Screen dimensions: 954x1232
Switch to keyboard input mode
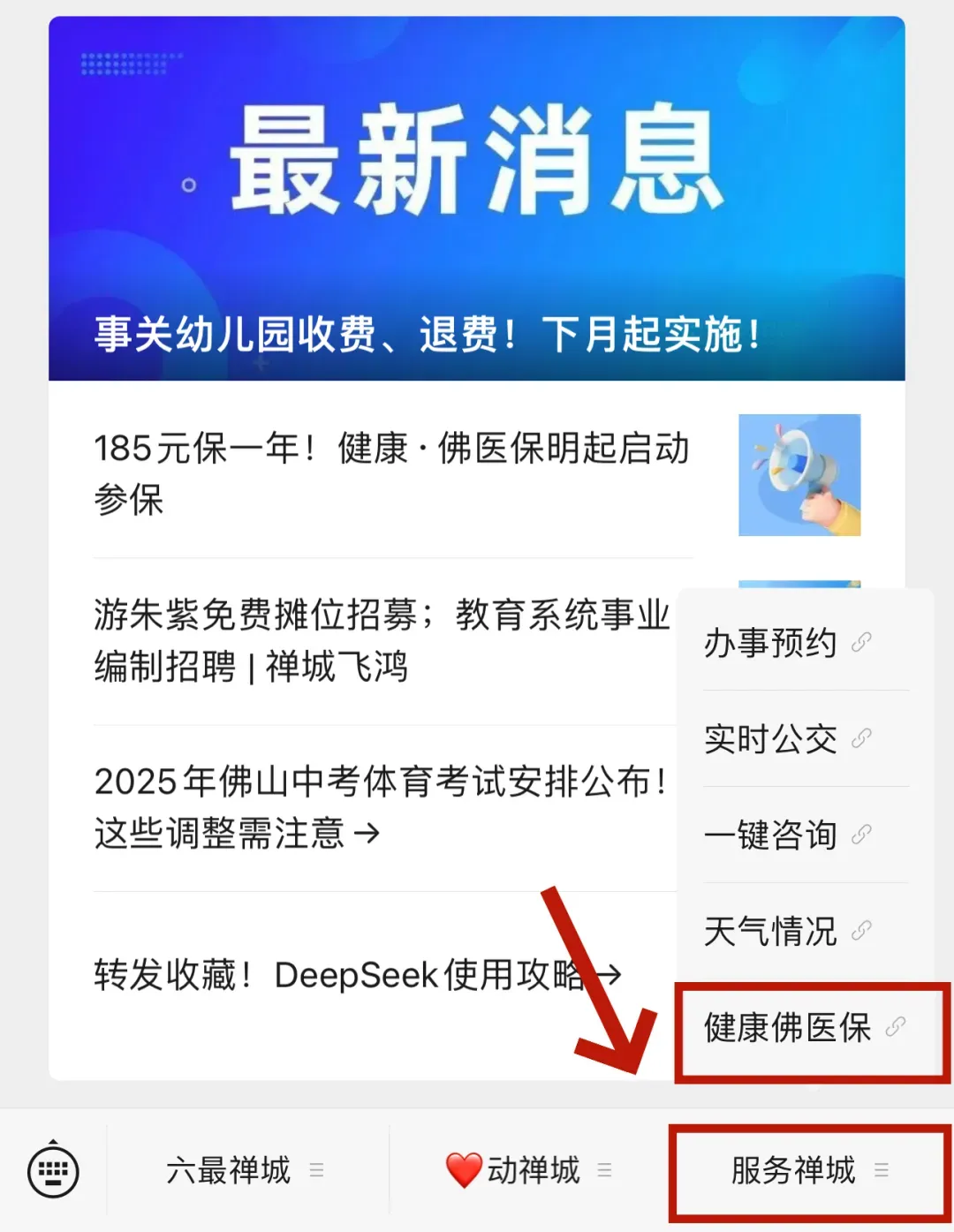(x=53, y=1170)
